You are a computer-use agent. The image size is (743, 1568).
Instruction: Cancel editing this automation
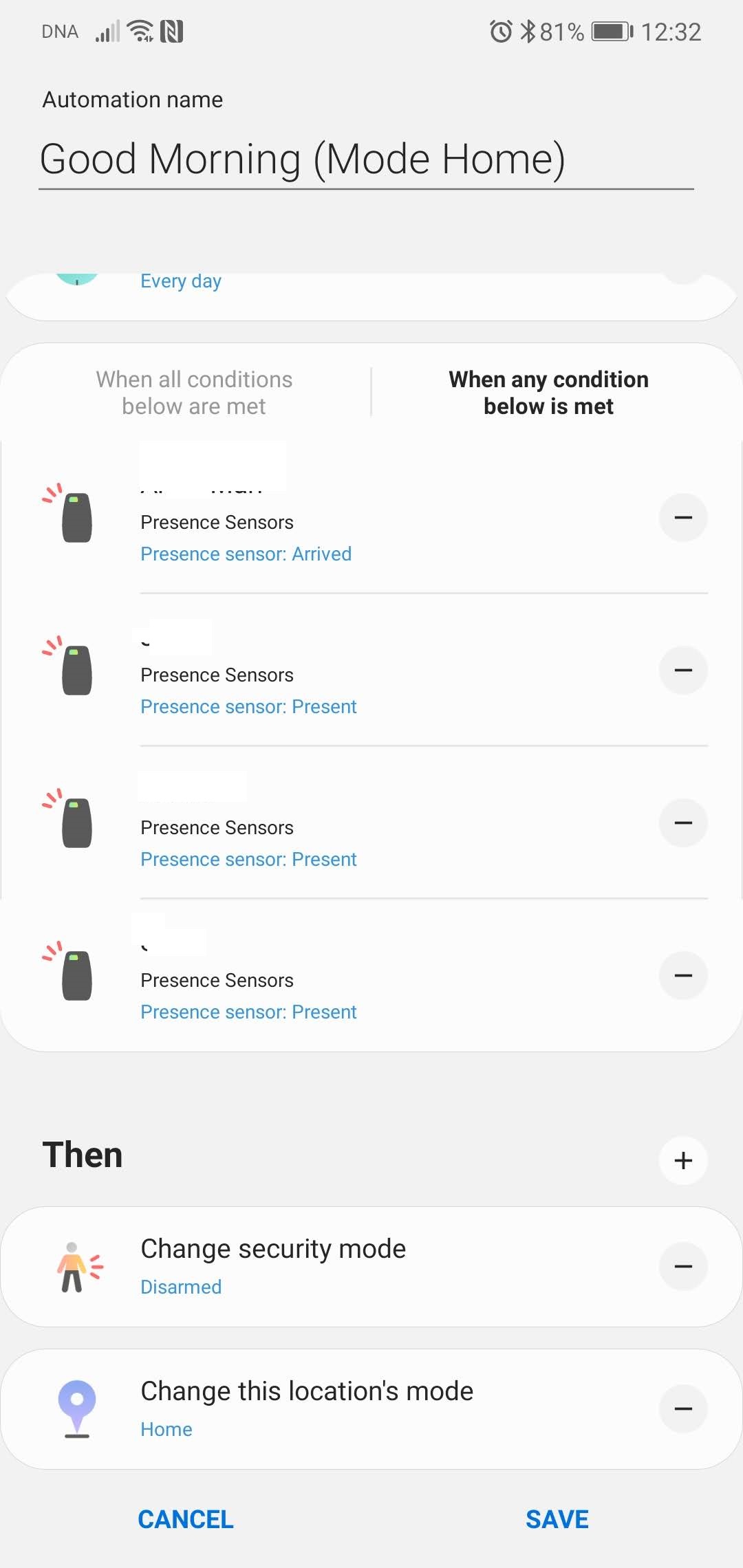coord(186,1519)
